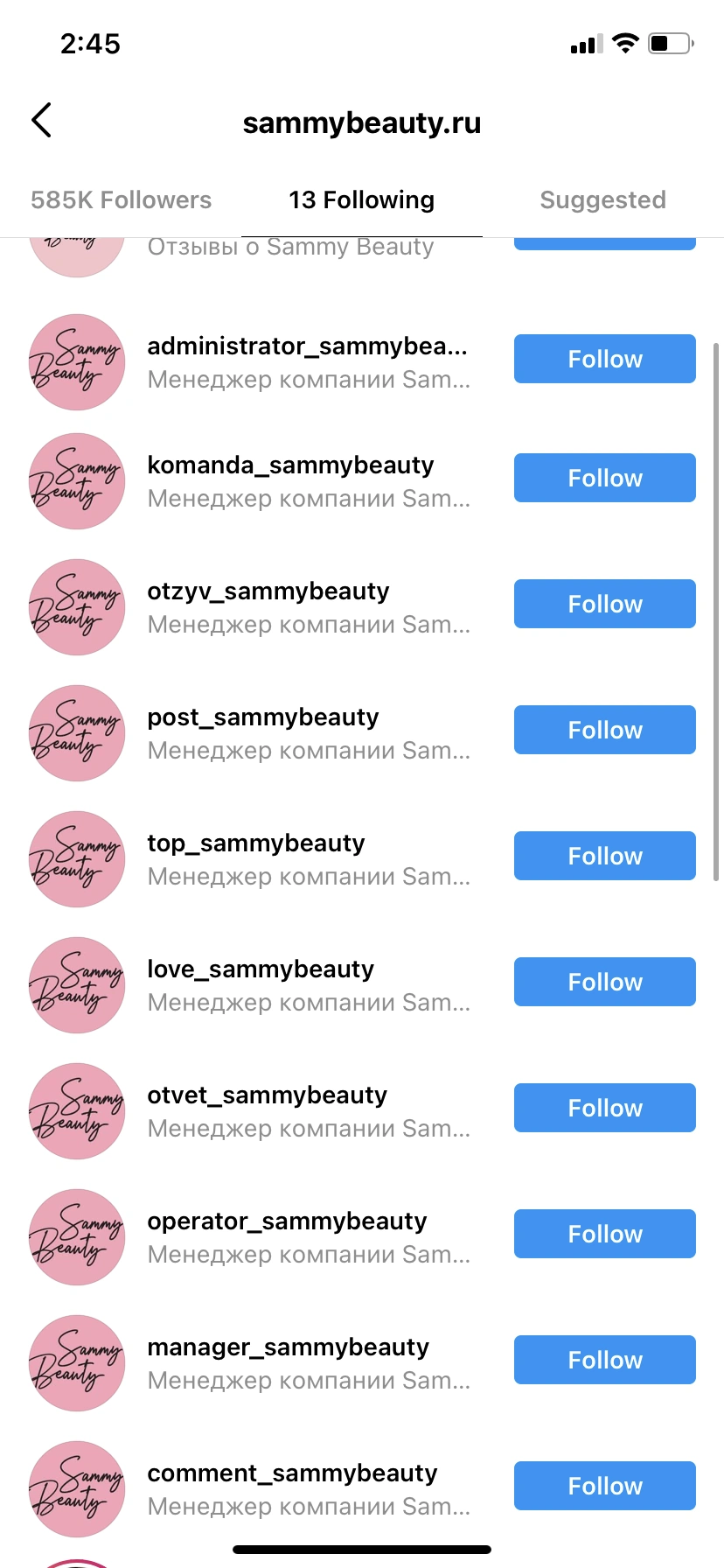
Task: Follow otvet_sammybeauty
Action: pyautogui.click(x=604, y=1108)
